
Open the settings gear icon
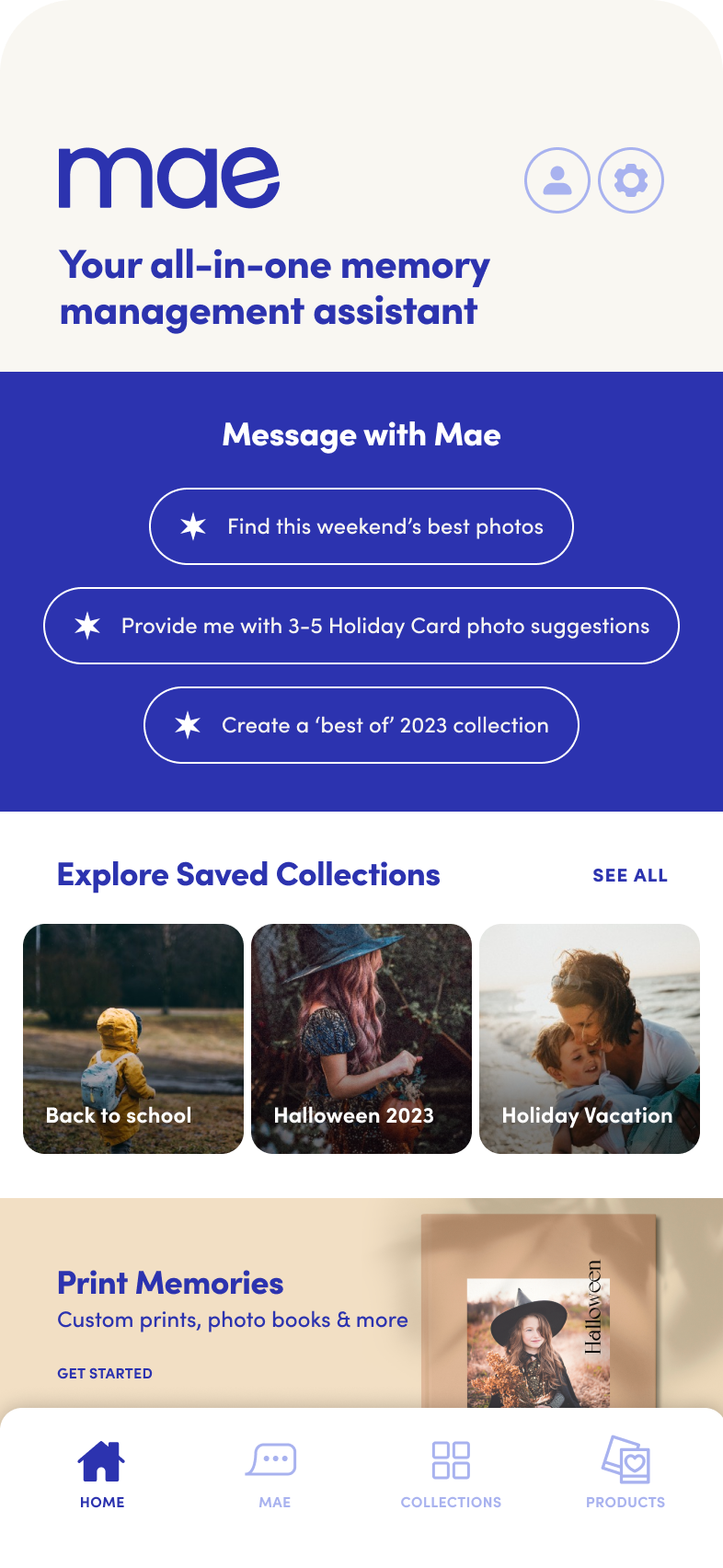coord(631,180)
